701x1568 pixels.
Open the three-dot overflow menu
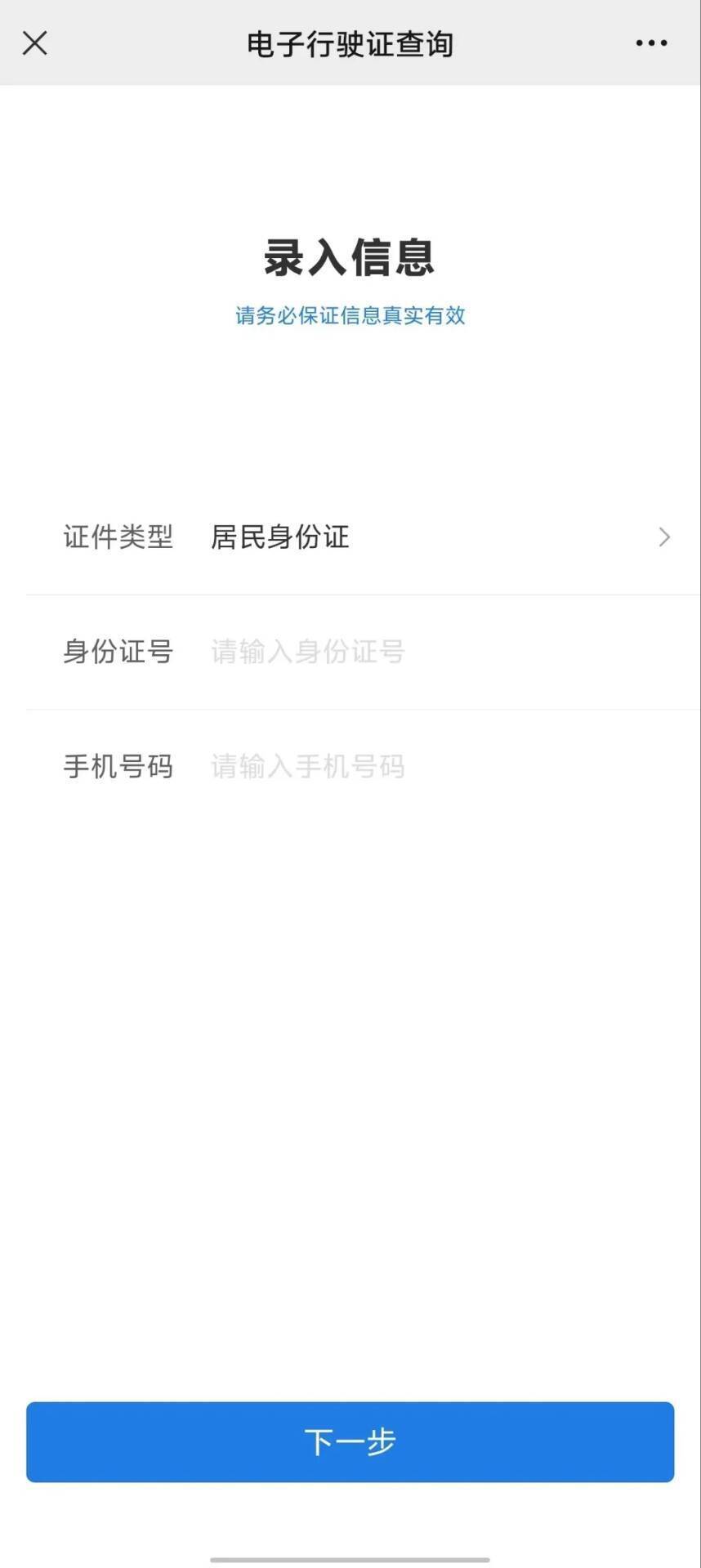pyautogui.click(x=651, y=43)
